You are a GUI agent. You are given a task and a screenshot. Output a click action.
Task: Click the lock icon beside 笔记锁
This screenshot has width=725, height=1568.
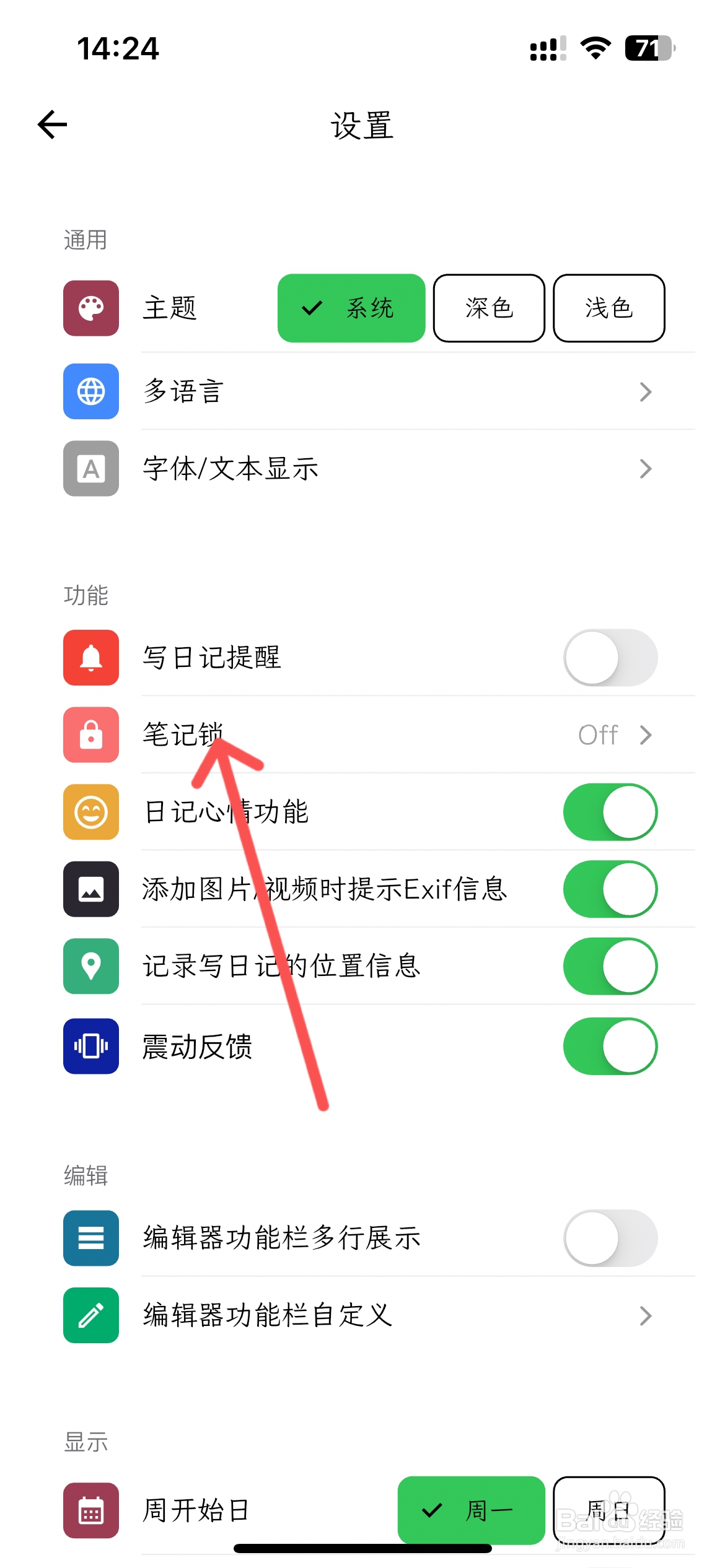pos(90,735)
